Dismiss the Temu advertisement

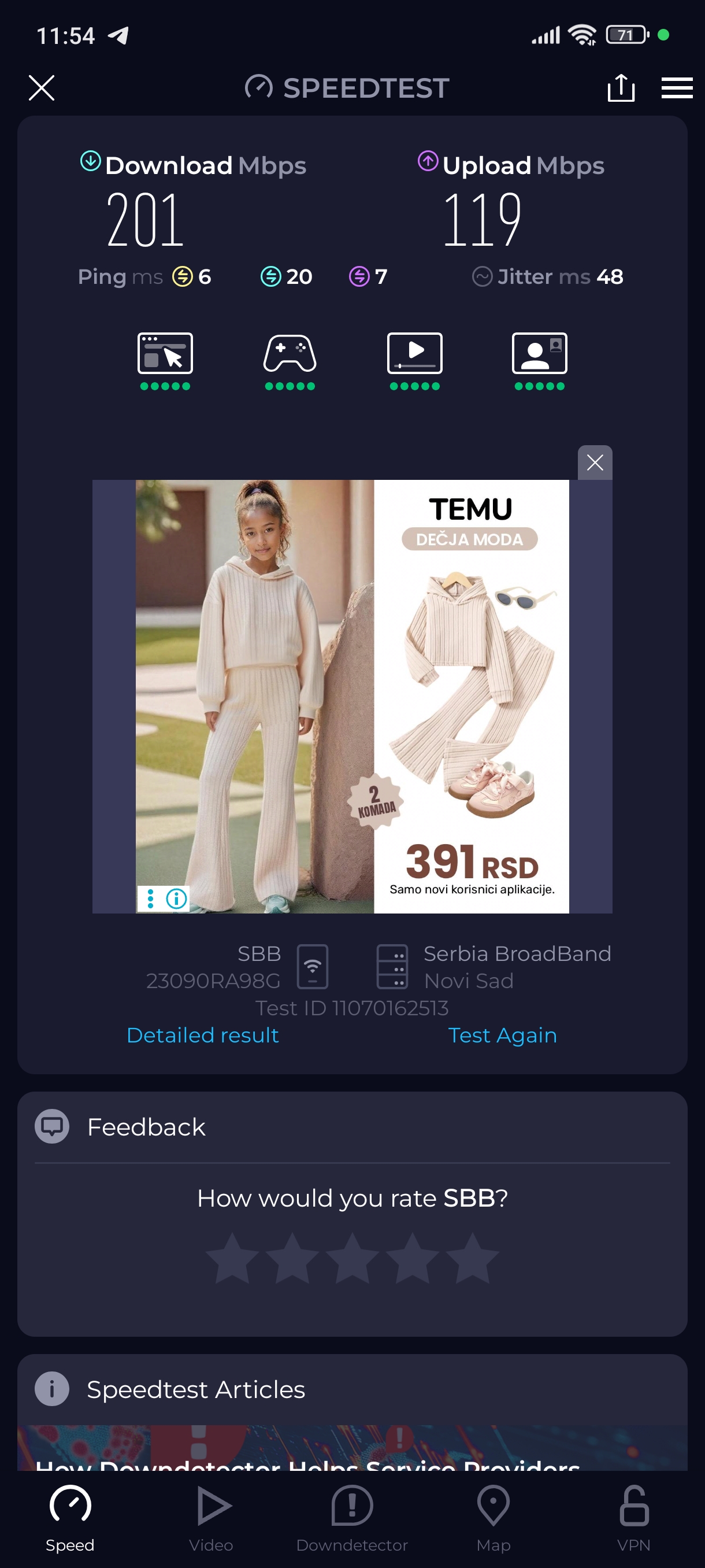pyautogui.click(x=594, y=463)
